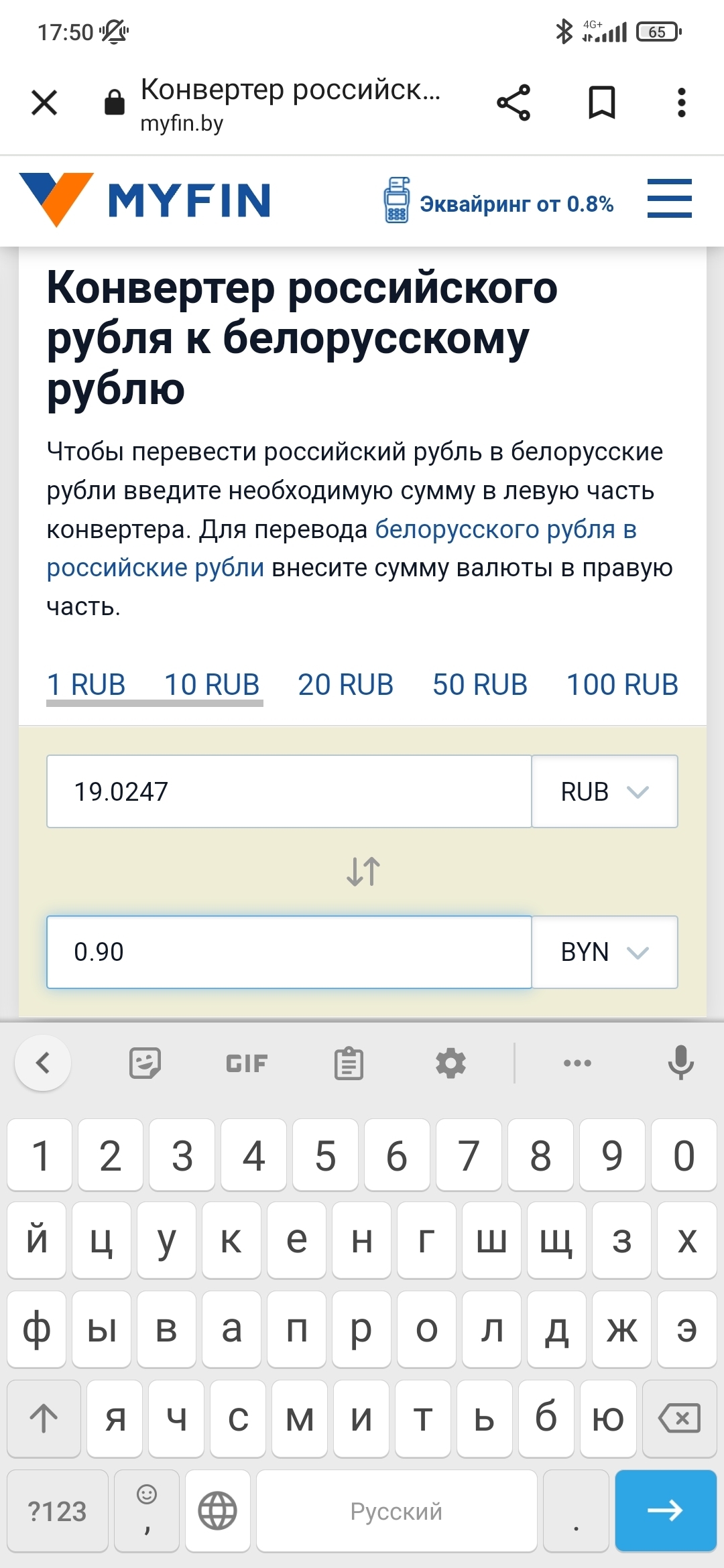This screenshot has width=724, height=1568.
Task: Choose the 50 RUB preset
Action: pos(480,685)
